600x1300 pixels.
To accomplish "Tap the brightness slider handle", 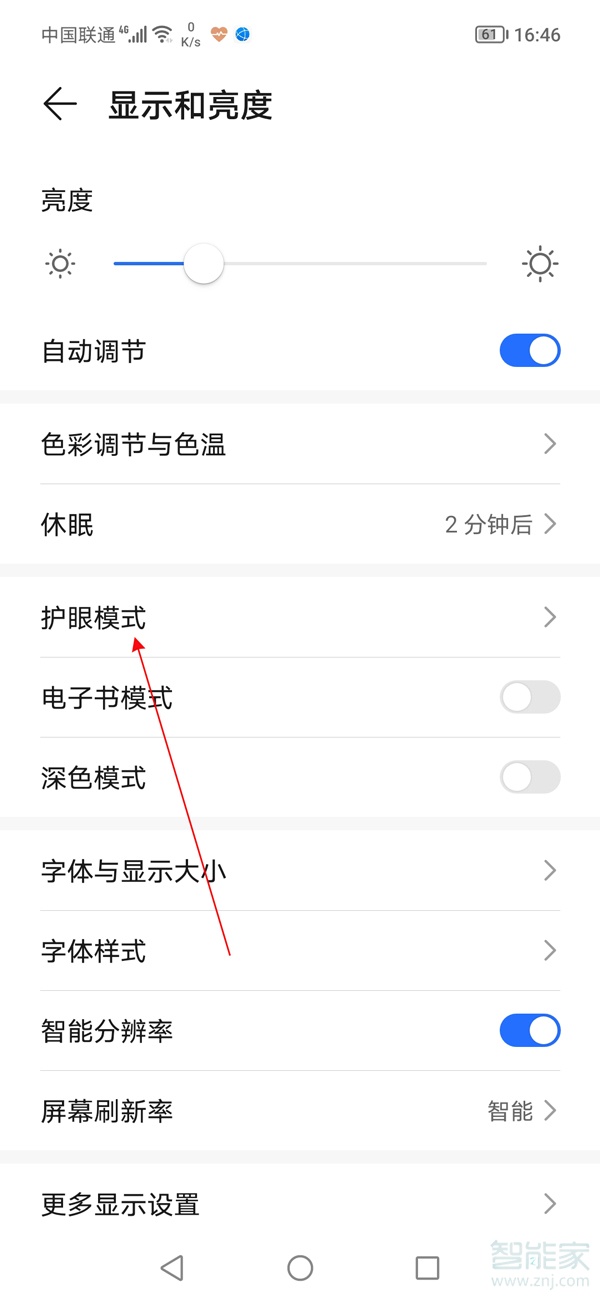I will [204, 264].
